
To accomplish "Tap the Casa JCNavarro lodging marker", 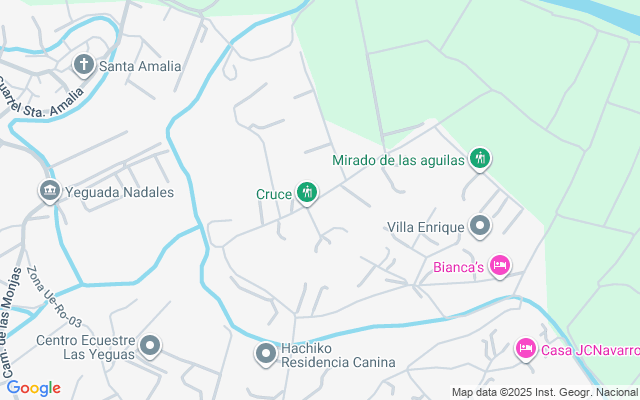I will coord(526,349).
